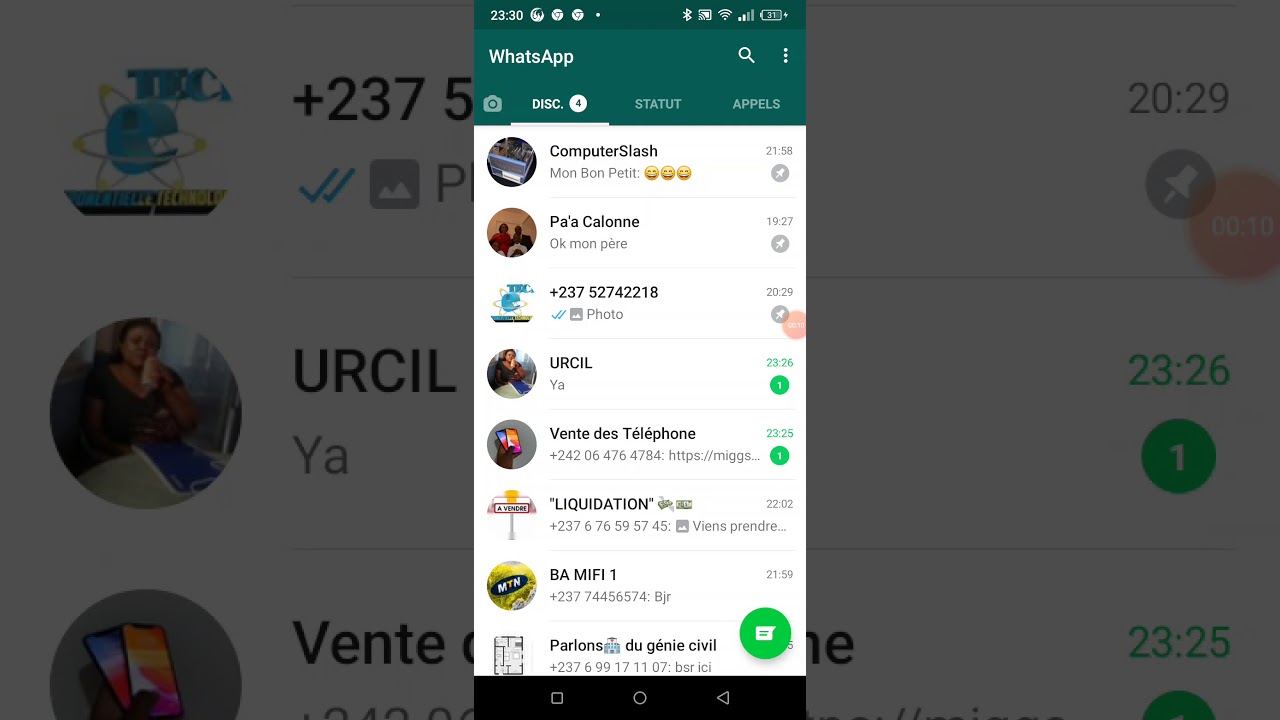
Task: Switch to the APPELS tab
Action: coord(755,104)
